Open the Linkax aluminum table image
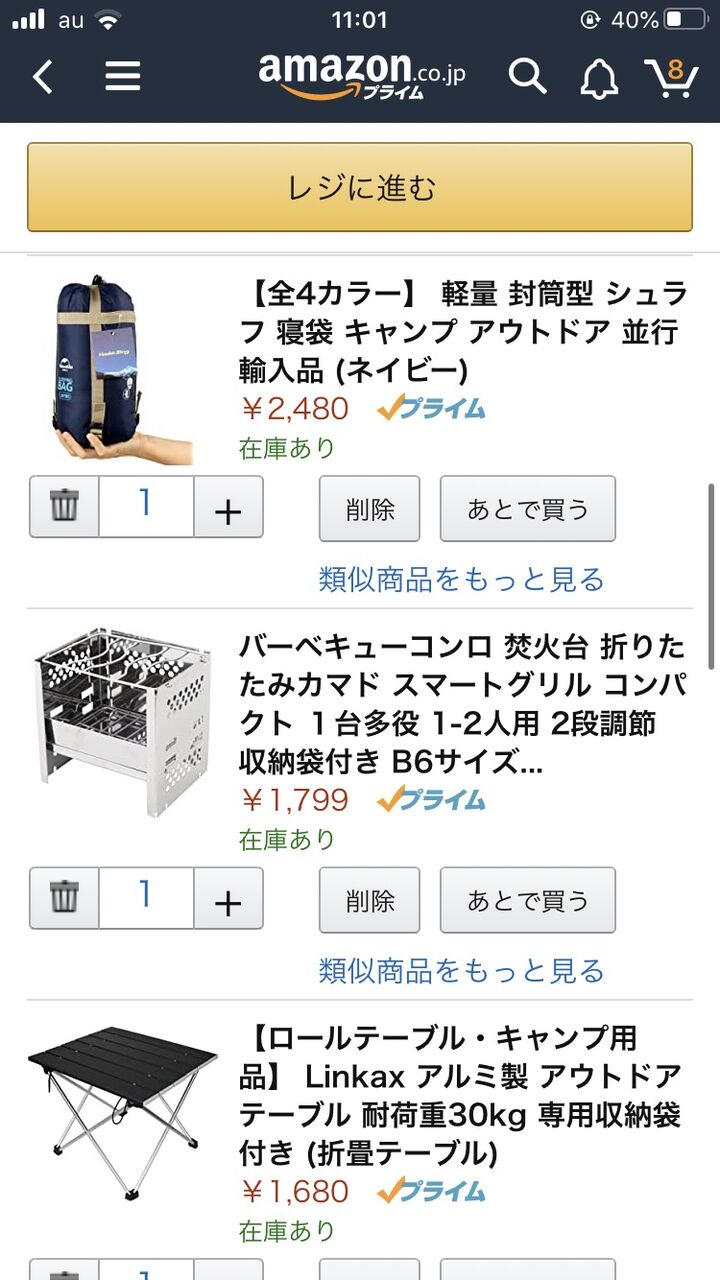The width and height of the screenshot is (720, 1280). tap(122, 1112)
